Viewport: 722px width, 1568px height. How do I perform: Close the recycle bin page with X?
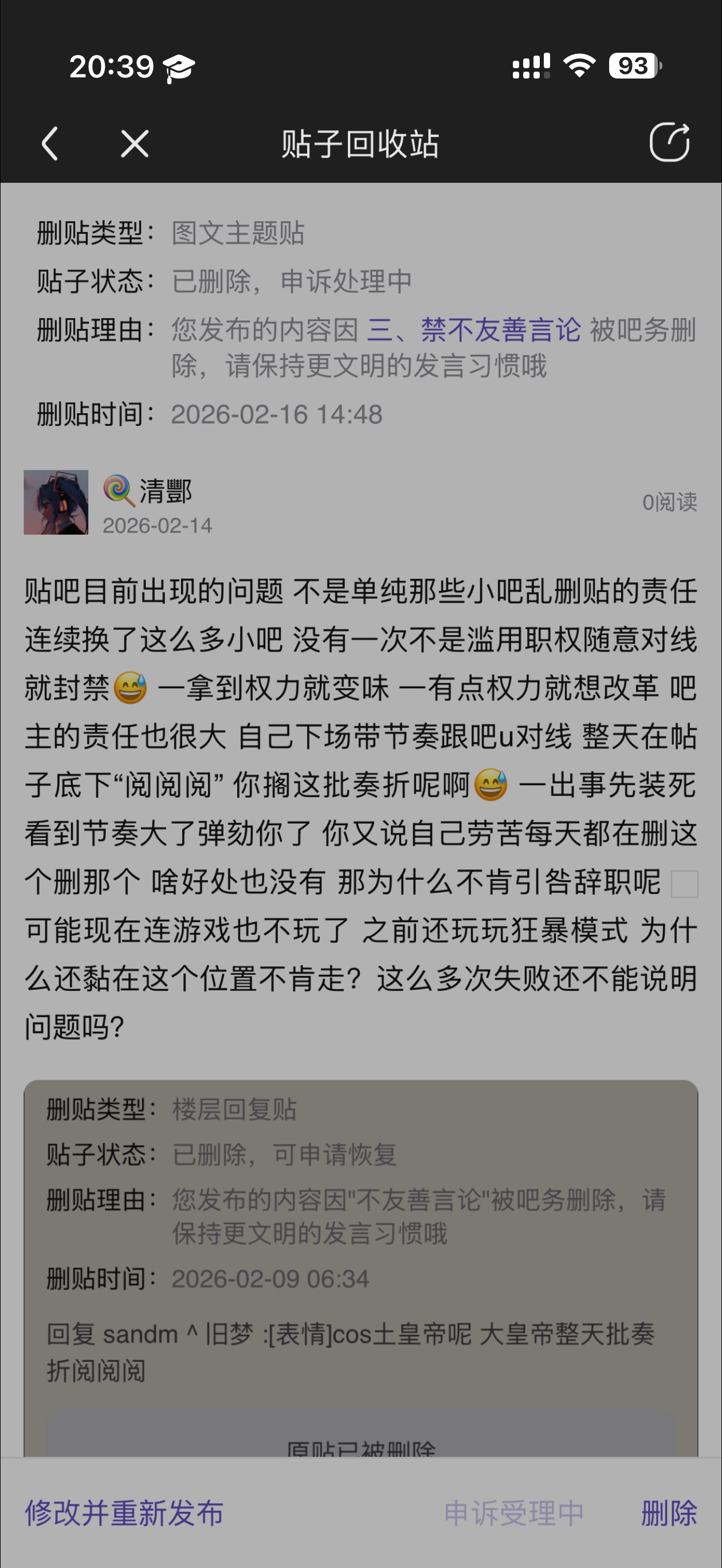[135, 144]
